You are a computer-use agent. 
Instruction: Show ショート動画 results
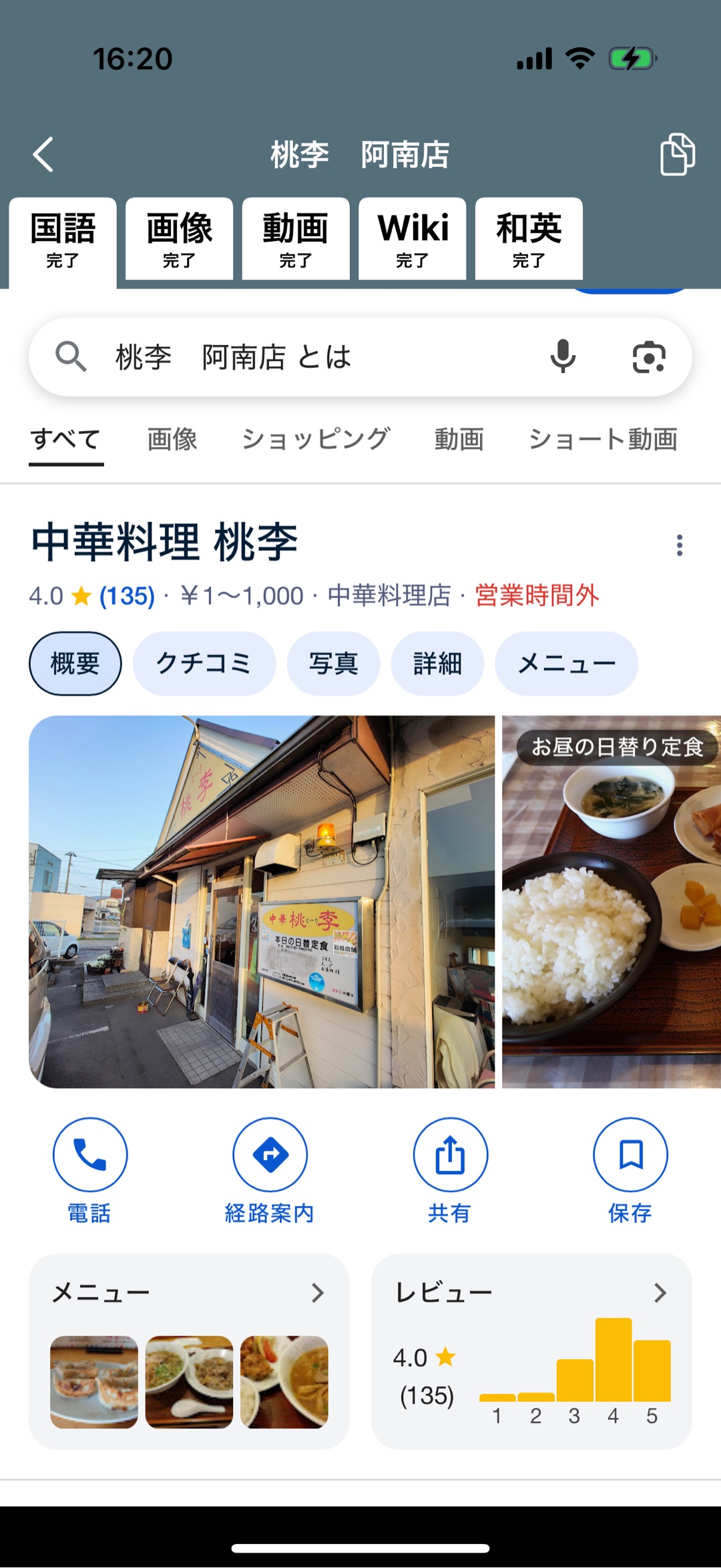tap(603, 439)
